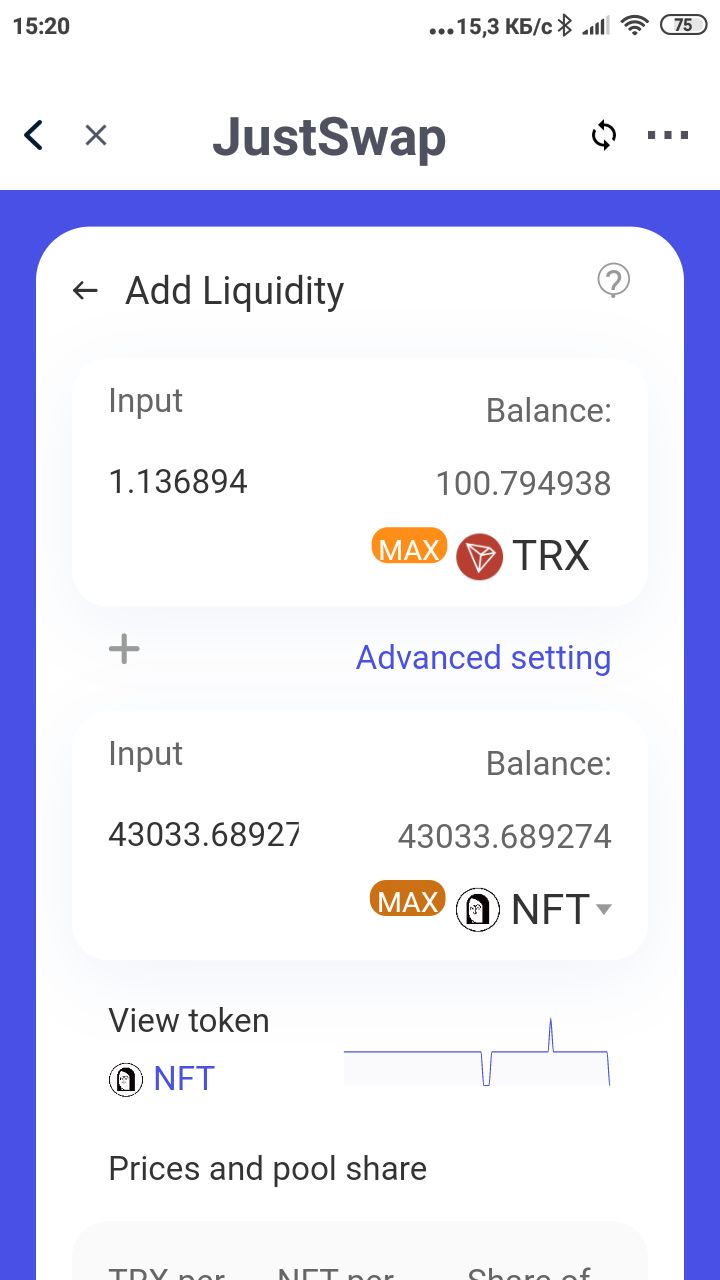Close the JustSwap page with X
The width and height of the screenshot is (720, 1280).
96,135
